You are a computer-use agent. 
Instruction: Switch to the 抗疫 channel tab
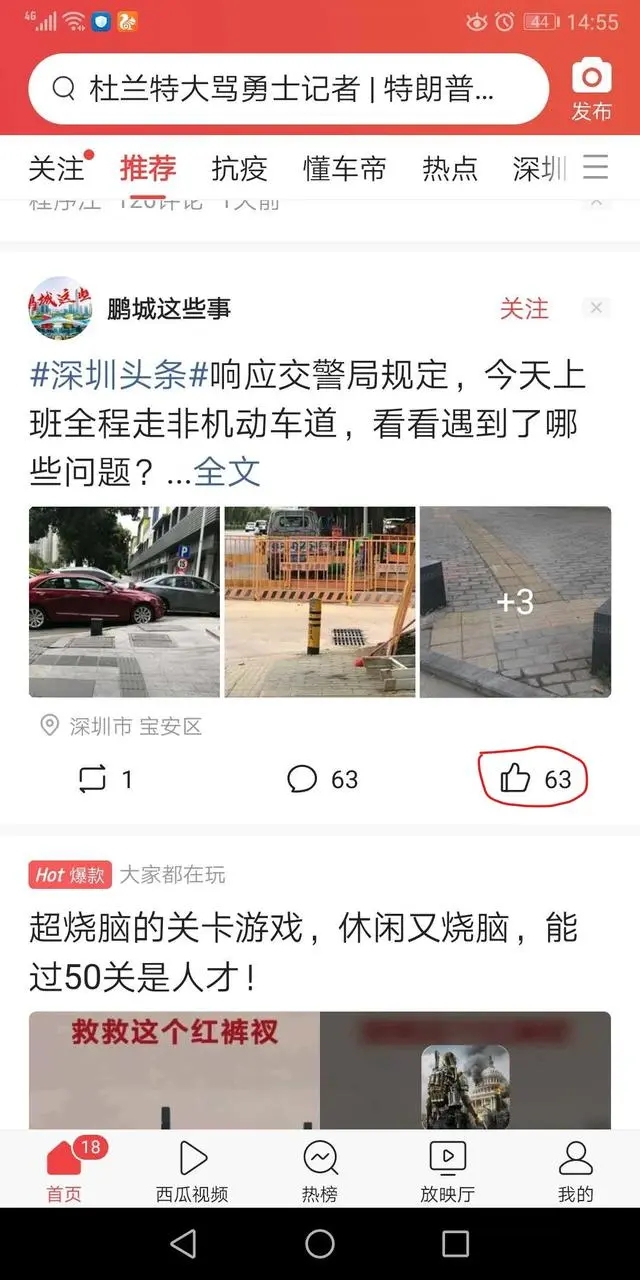pyautogui.click(x=240, y=168)
